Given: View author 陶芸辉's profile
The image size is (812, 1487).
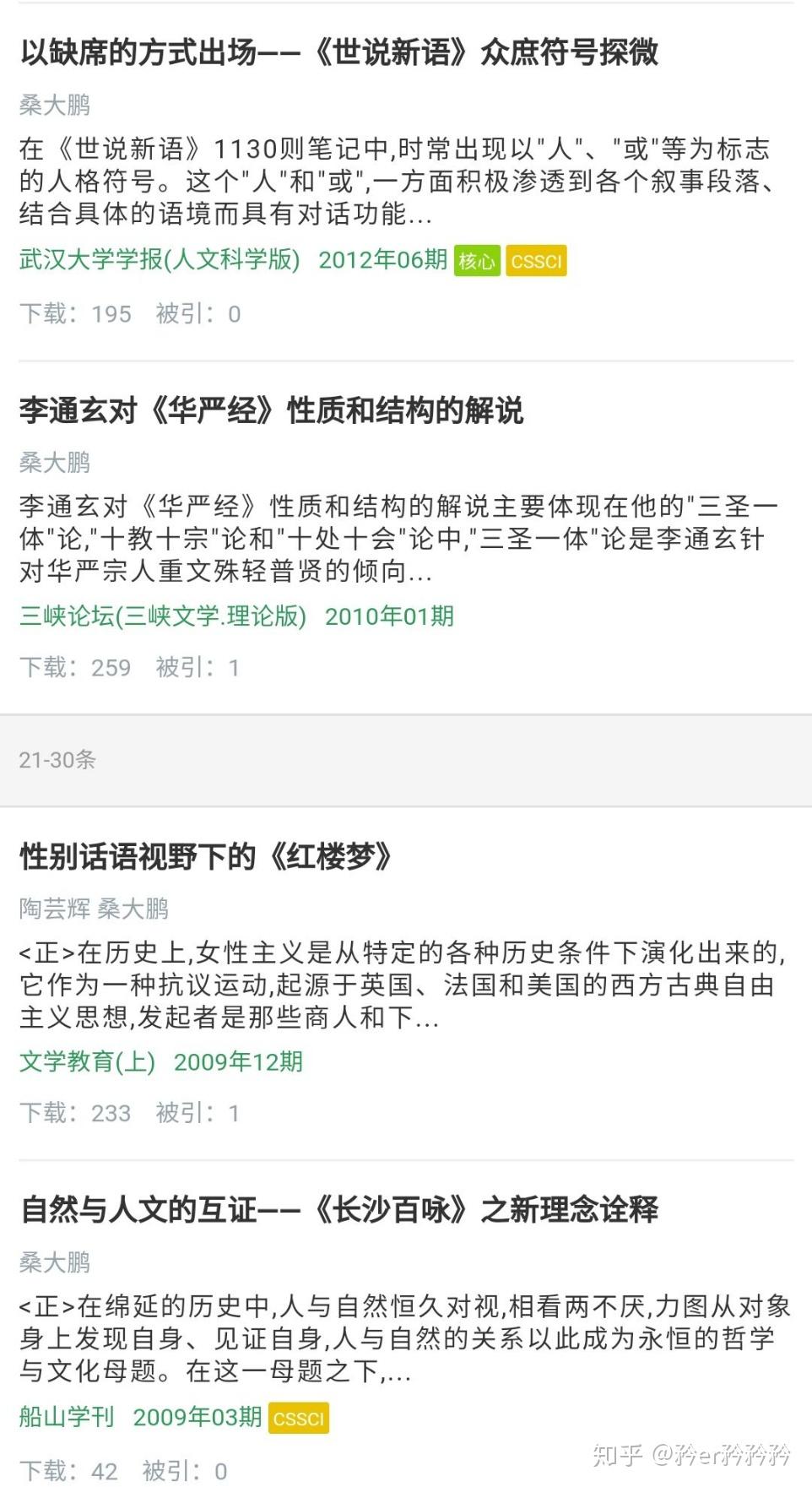Looking at the screenshot, I should [x=55, y=909].
